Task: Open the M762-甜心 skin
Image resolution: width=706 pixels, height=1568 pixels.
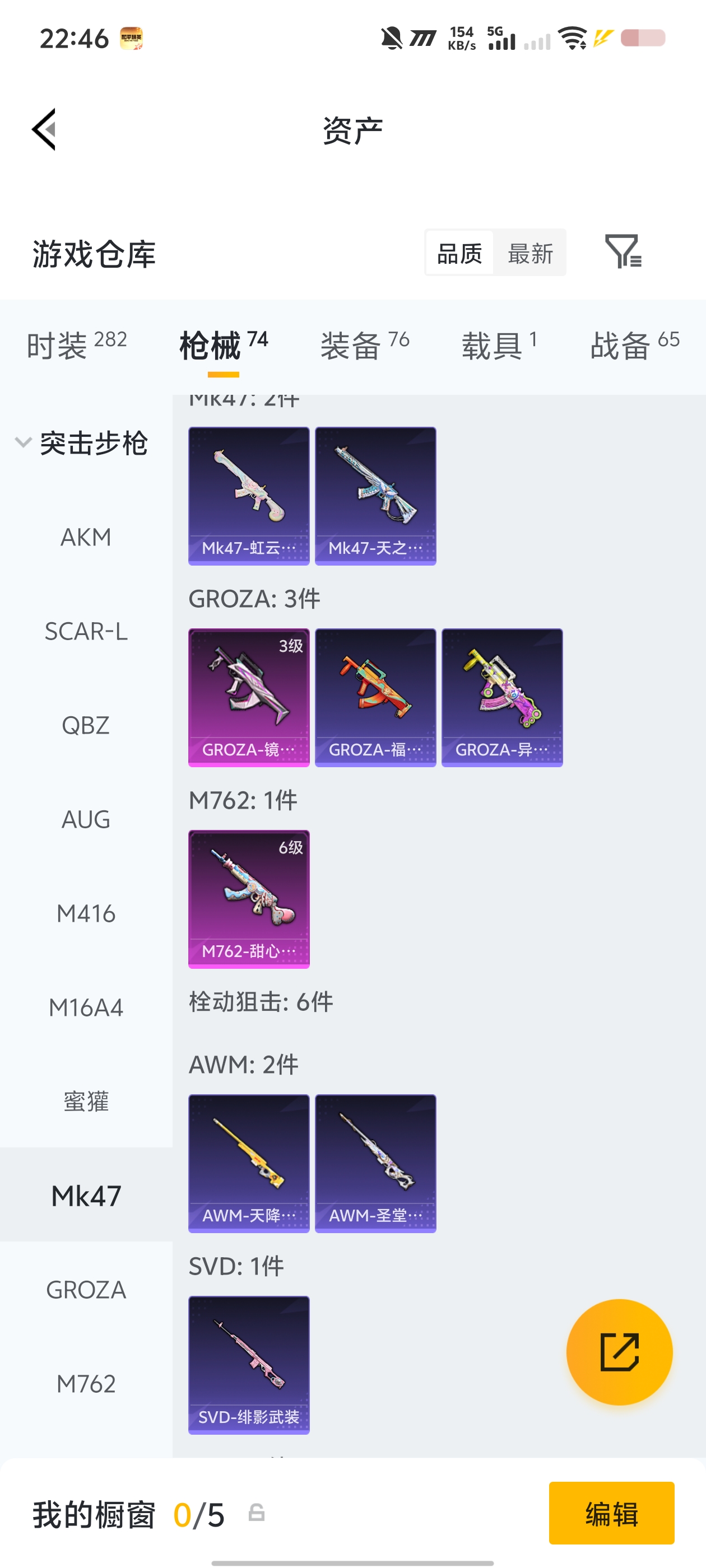Action: pyautogui.click(x=249, y=898)
